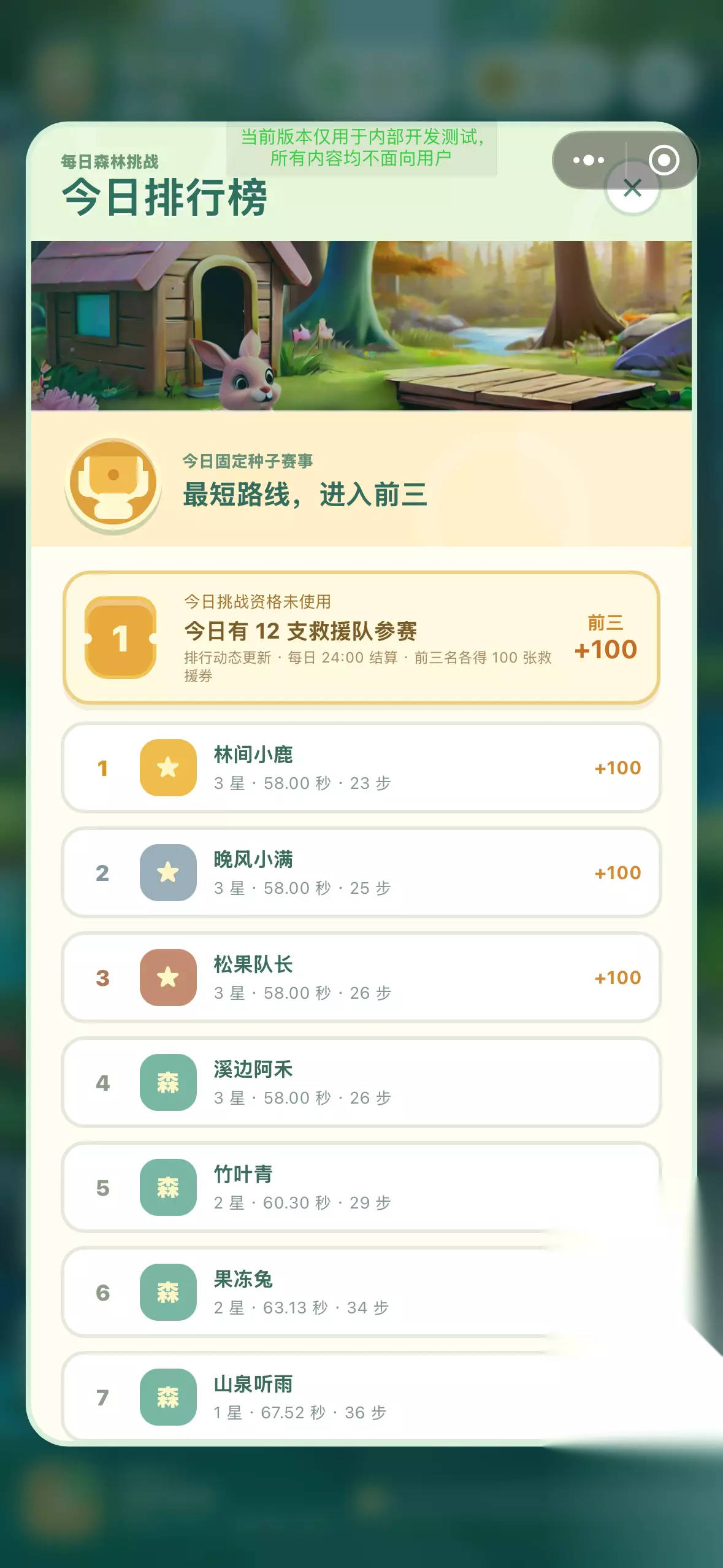Open the second-place entry 晚风小满
The width and height of the screenshot is (723, 1568).
(x=361, y=872)
